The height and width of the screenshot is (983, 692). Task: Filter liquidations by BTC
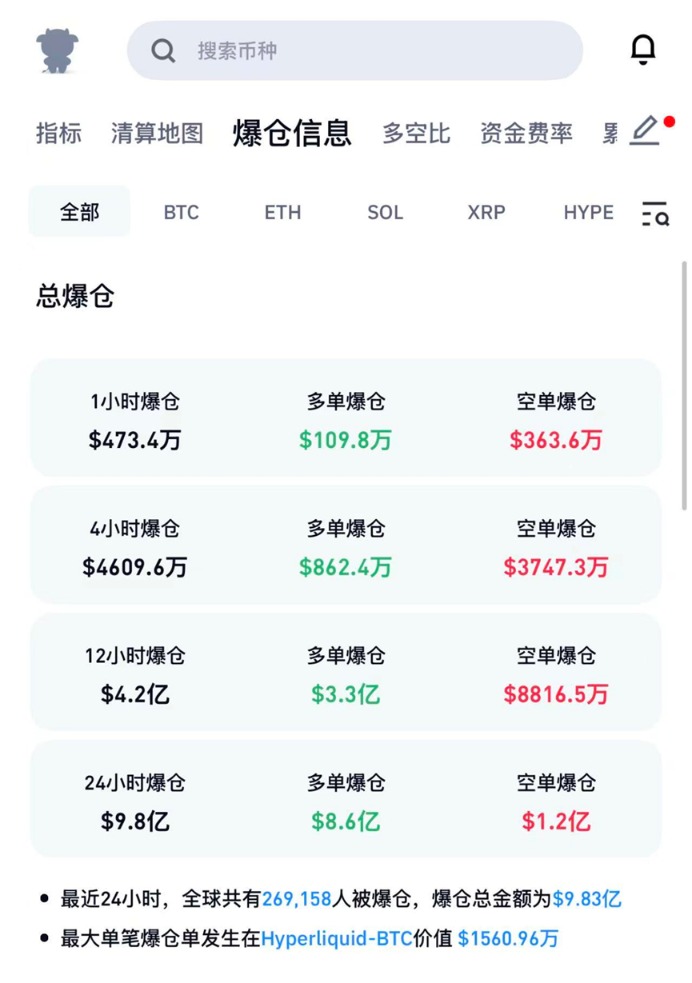tap(181, 212)
